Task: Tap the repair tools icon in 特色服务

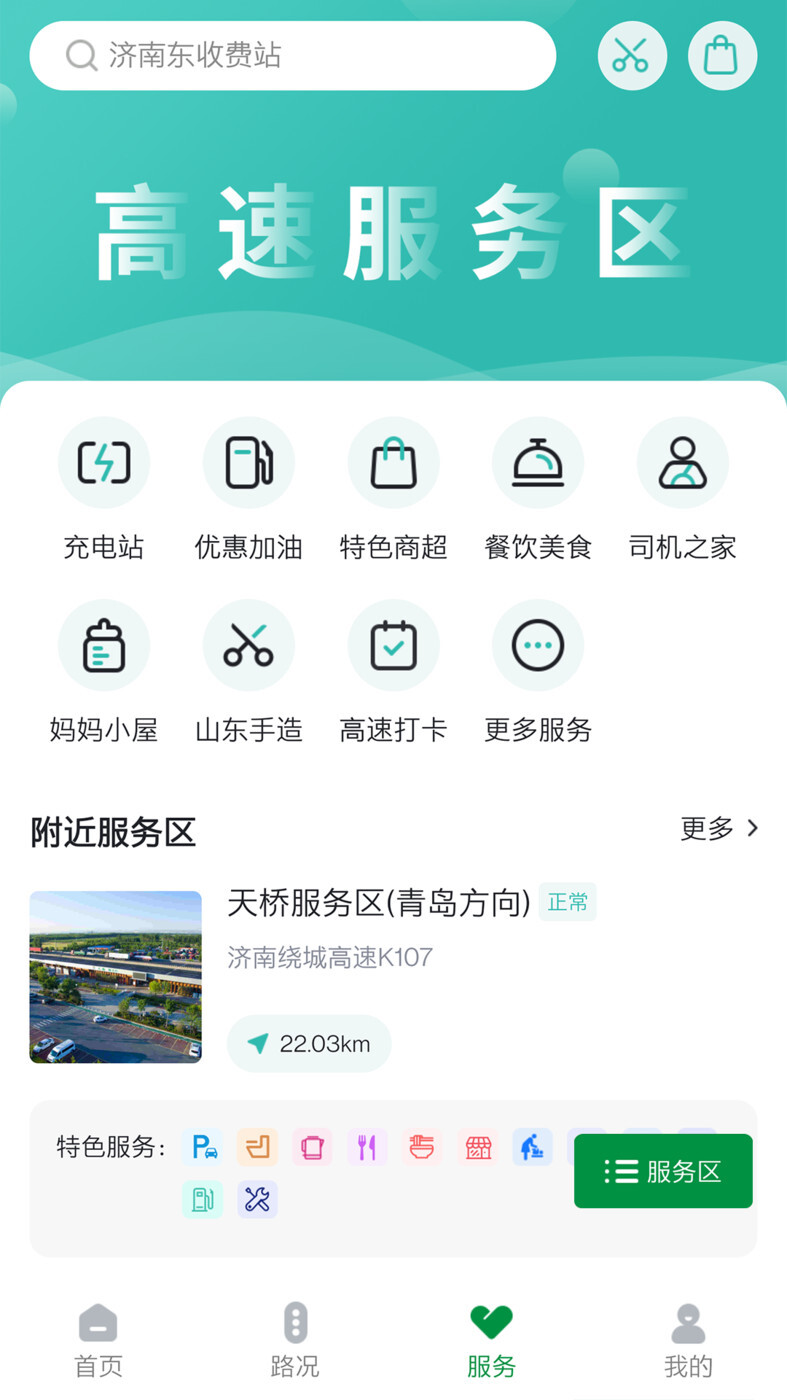Action: click(x=257, y=1199)
